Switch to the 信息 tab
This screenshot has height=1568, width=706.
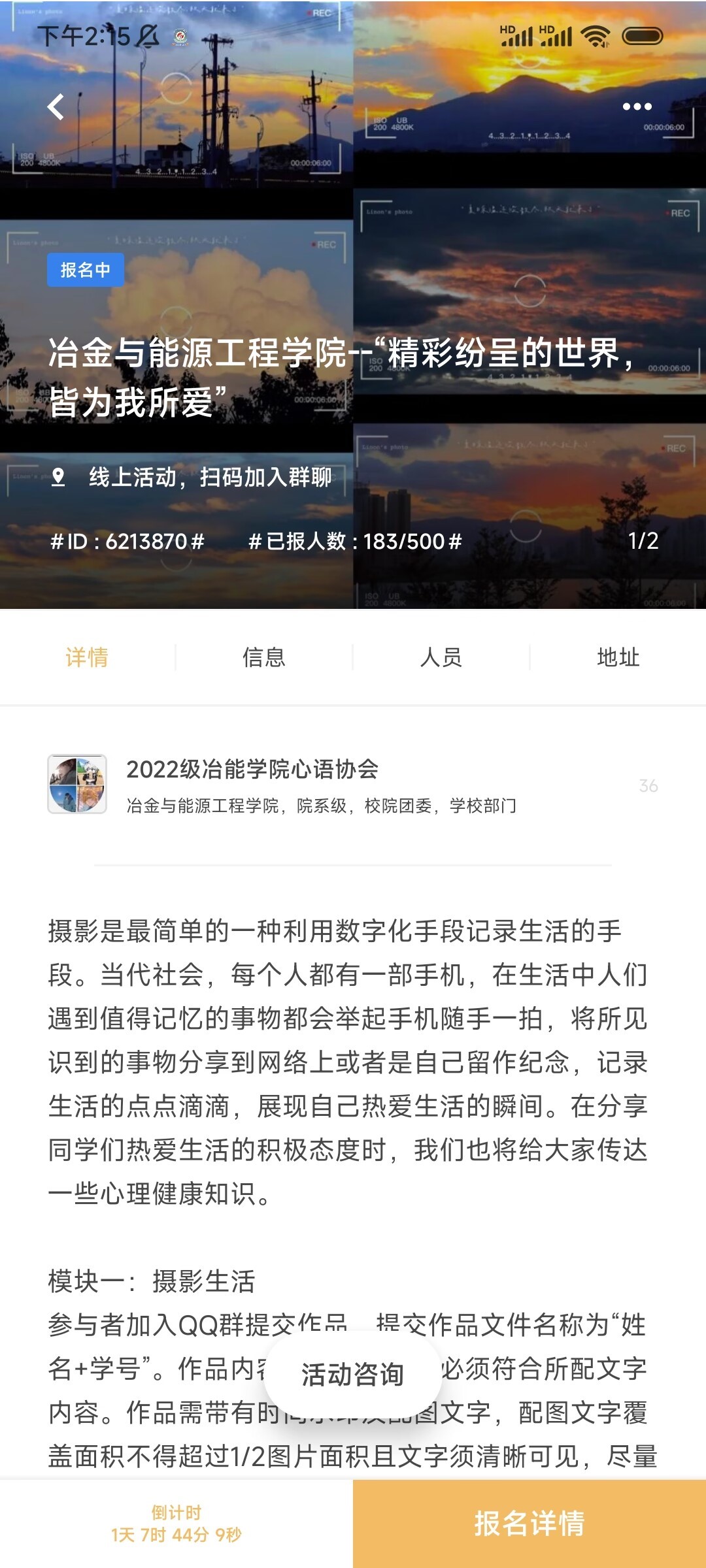pos(264,657)
